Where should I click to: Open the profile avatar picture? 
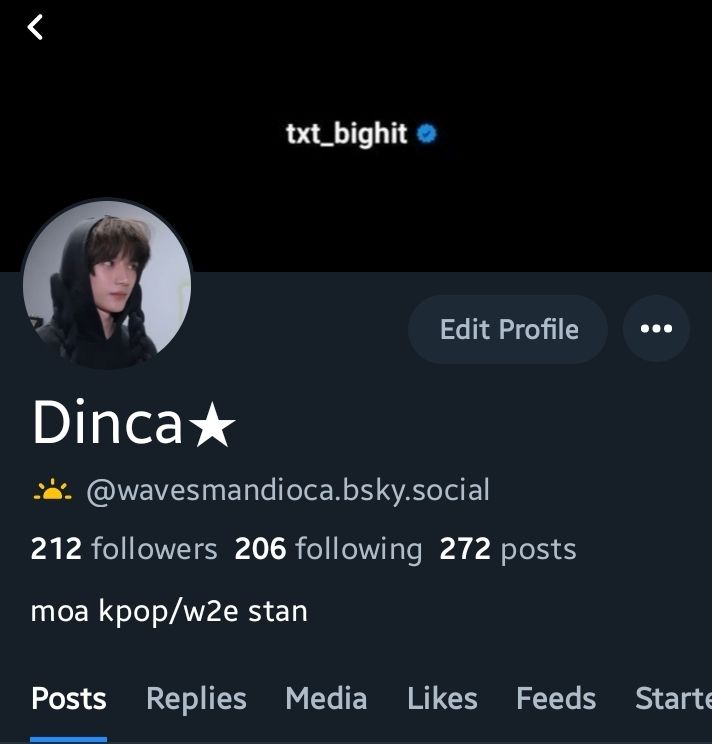pyautogui.click(x=107, y=284)
